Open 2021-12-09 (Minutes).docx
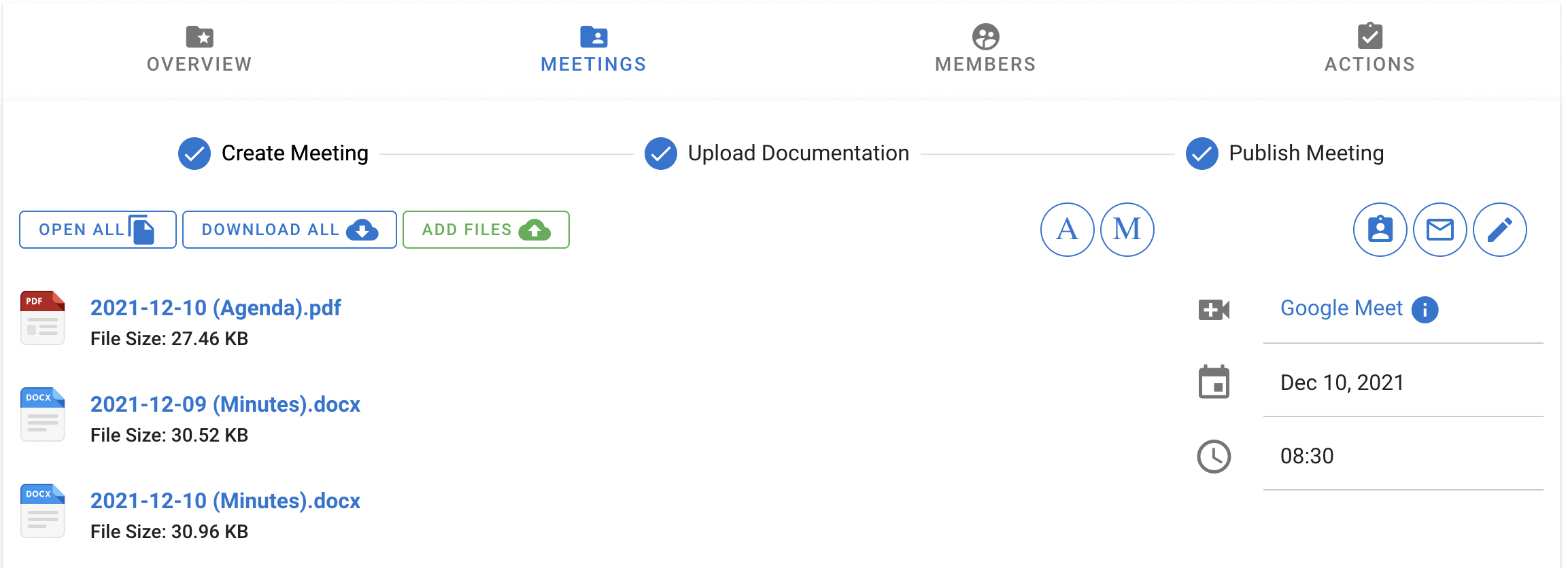1568x568 pixels. (225, 404)
